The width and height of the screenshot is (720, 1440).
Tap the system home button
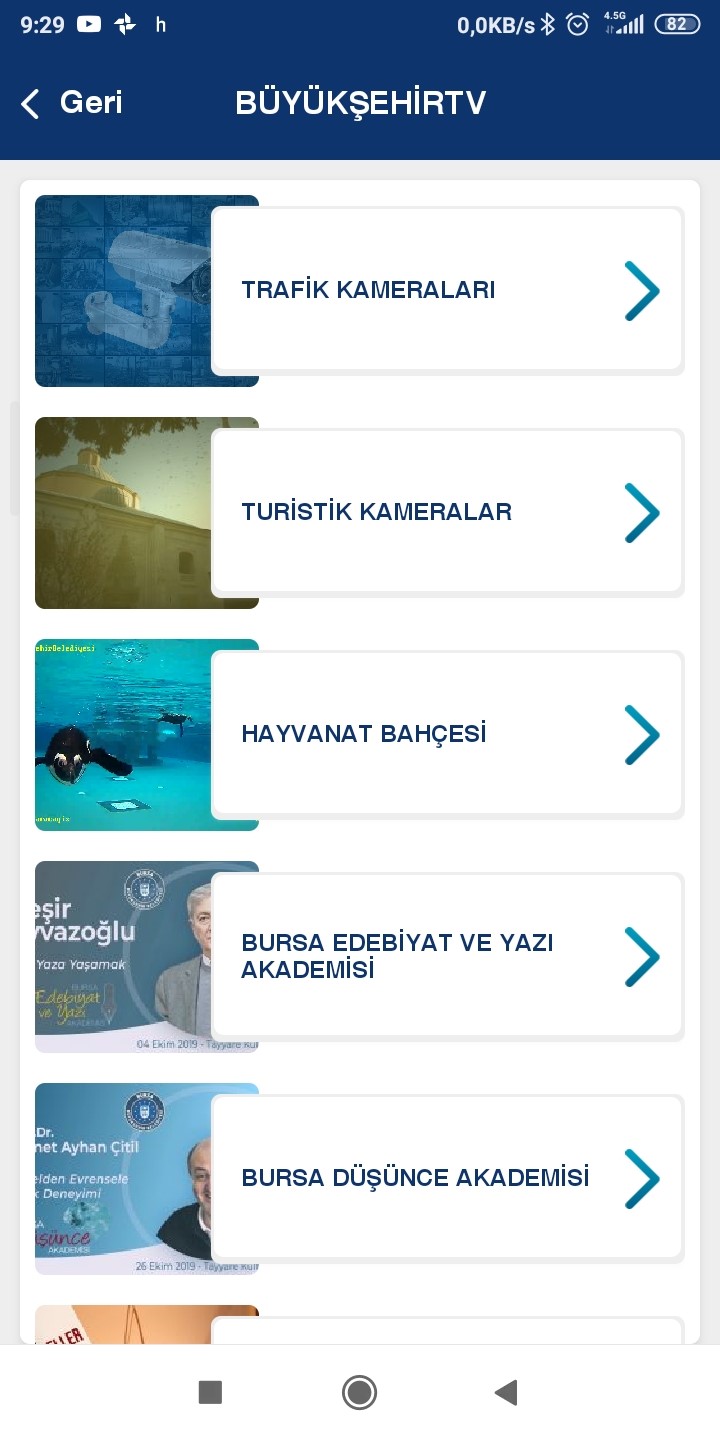pos(359,1392)
